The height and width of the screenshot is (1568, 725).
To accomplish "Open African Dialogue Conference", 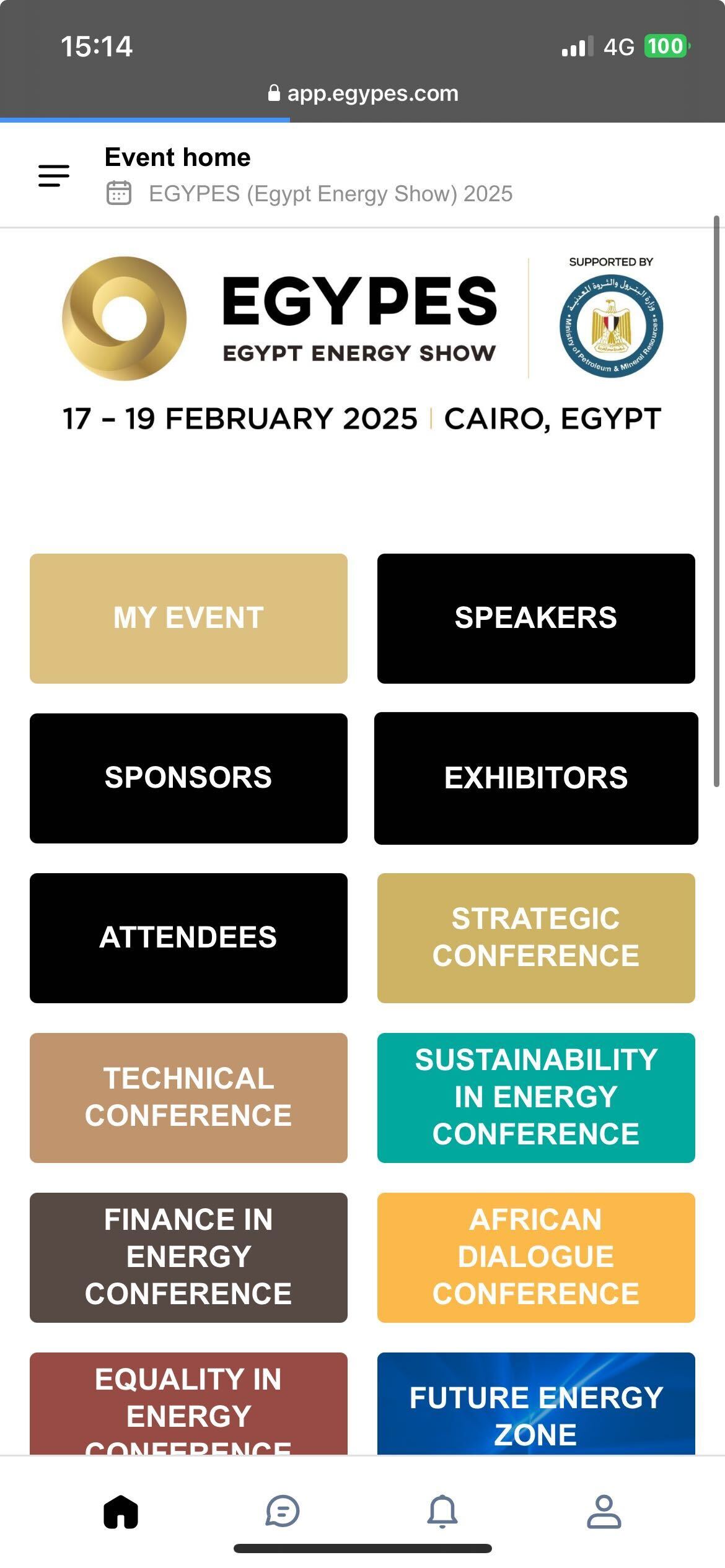I will point(536,1257).
